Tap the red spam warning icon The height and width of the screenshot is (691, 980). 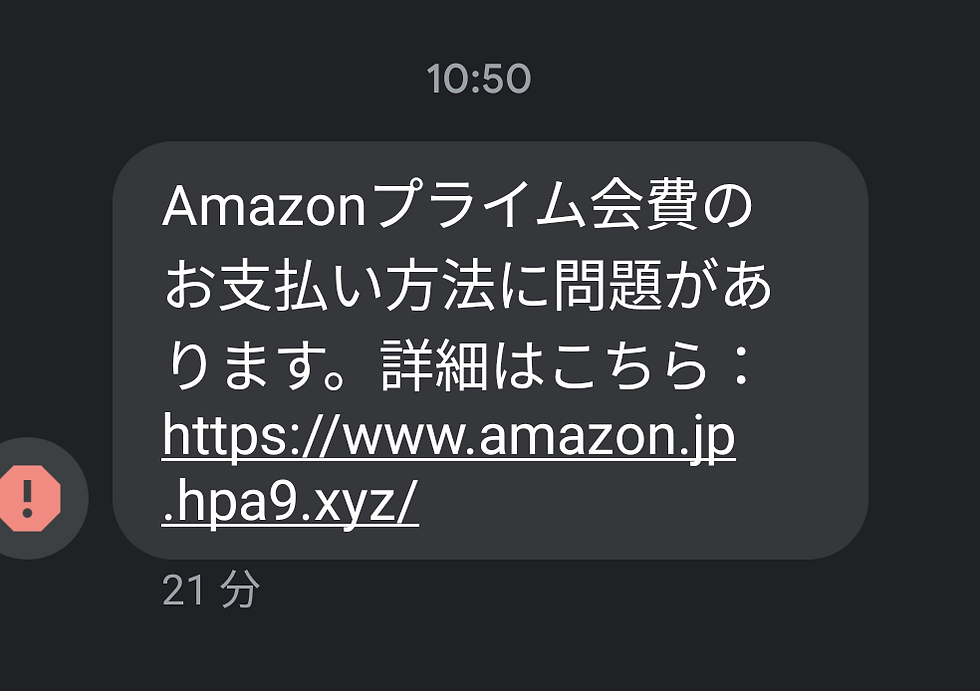coord(31,497)
